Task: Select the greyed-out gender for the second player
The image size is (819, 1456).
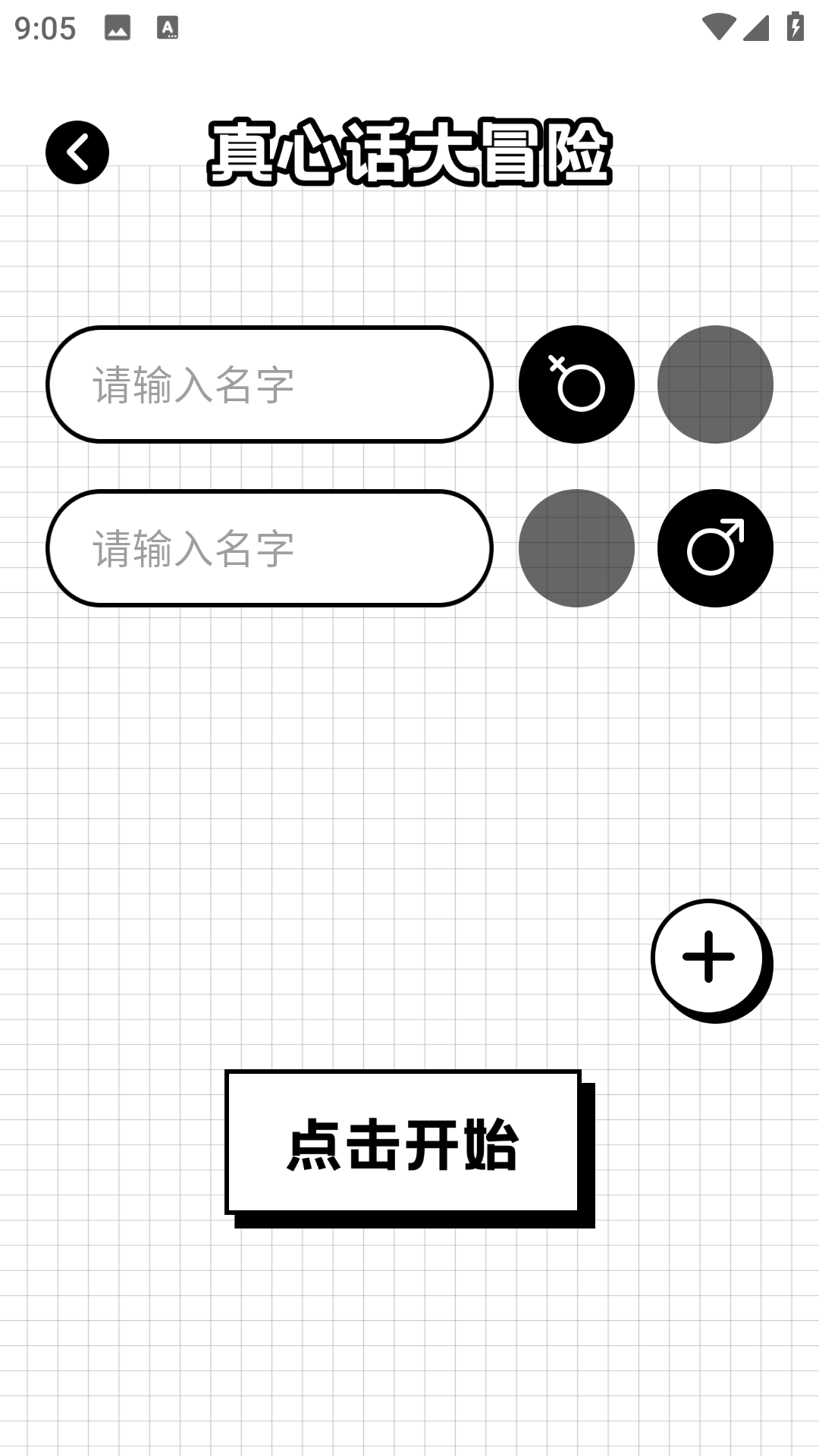Action: 576,548
